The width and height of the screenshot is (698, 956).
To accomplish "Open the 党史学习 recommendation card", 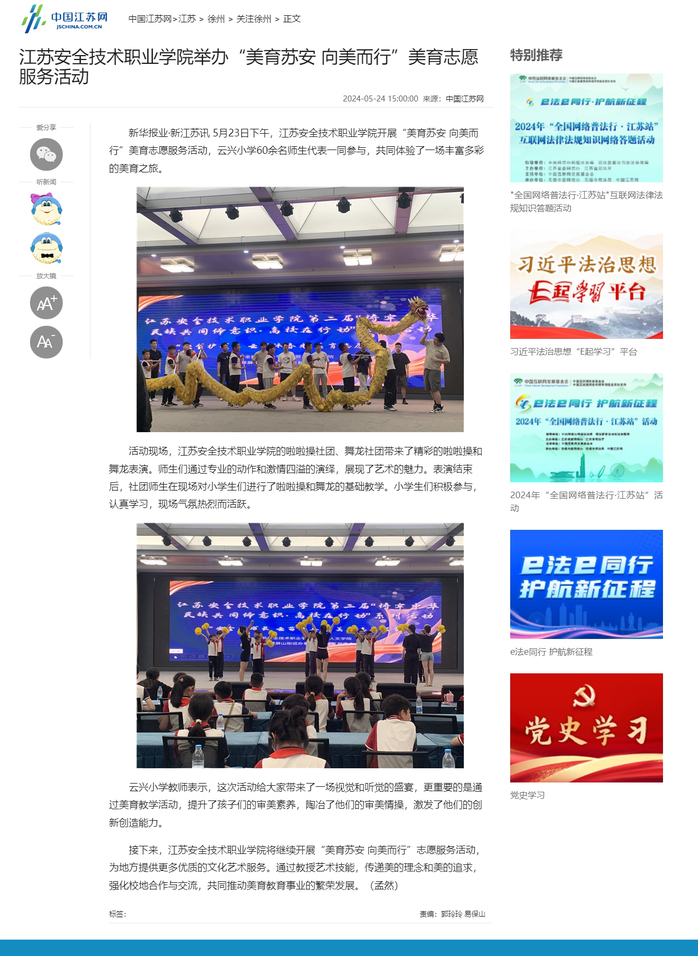I will pos(586,727).
